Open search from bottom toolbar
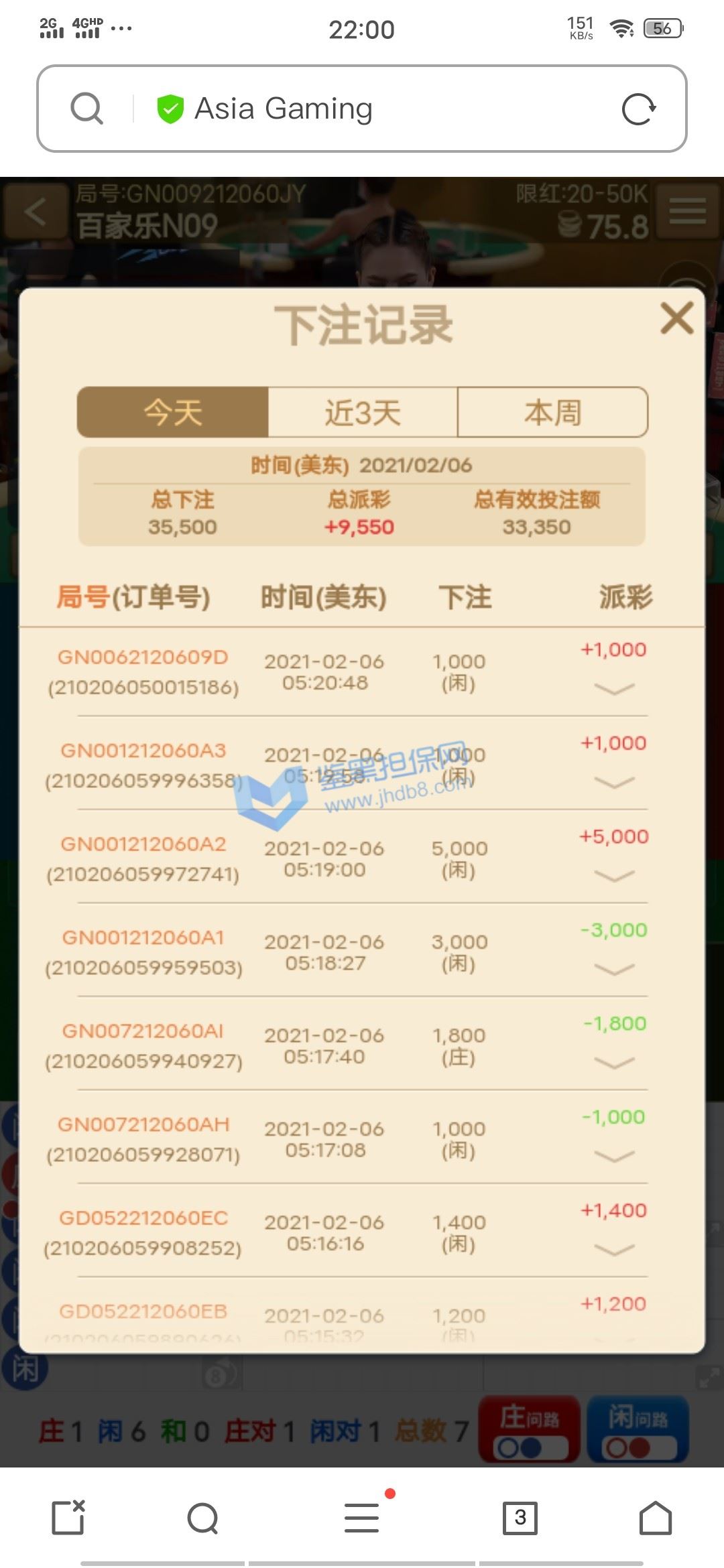Screen dimensions: 724x1568 [203, 1518]
